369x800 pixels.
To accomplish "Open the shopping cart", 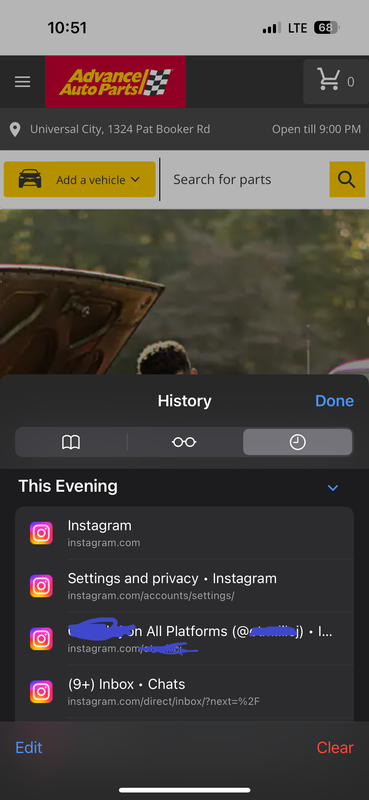I will click(x=336, y=82).
